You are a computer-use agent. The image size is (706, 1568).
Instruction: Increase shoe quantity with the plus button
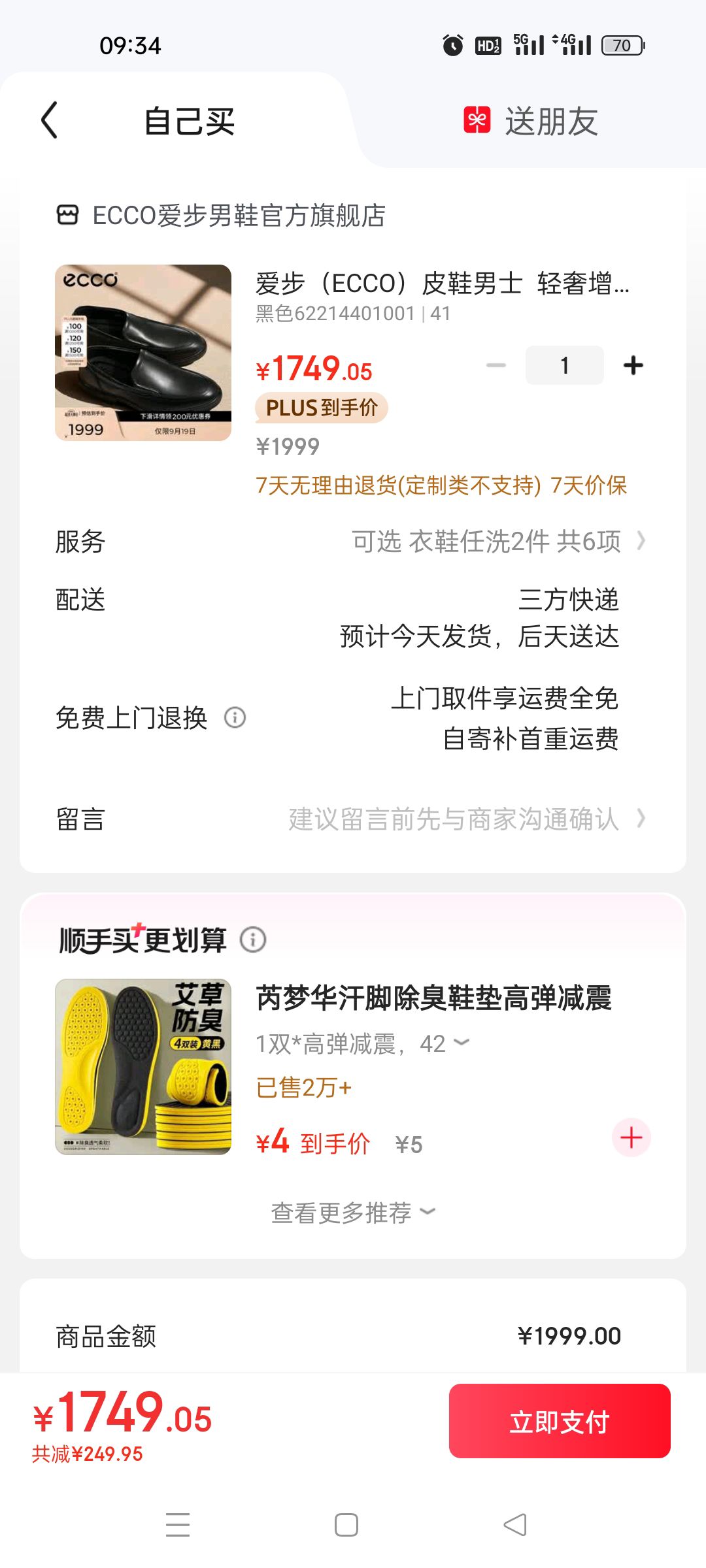[x=633, y=365]
